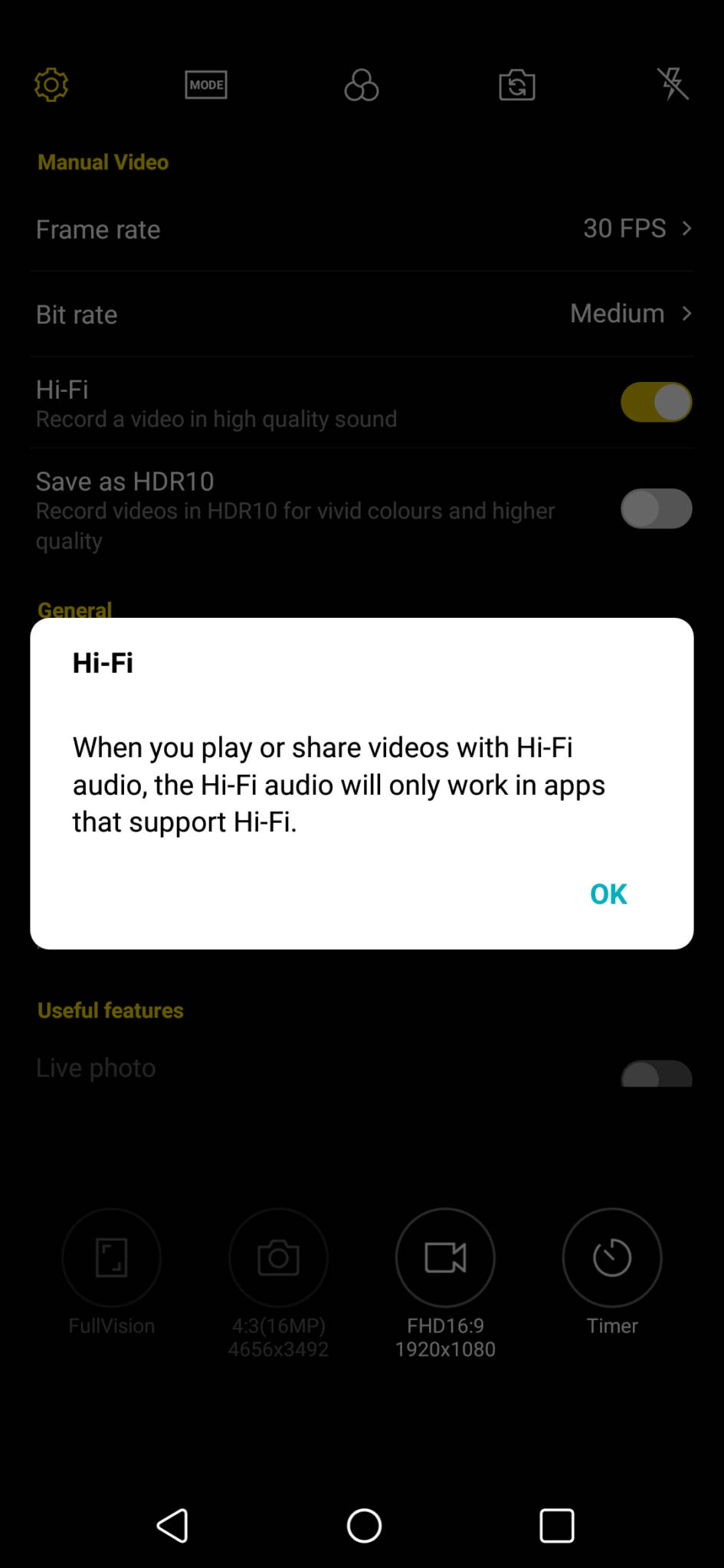724x1568 pixels.
Task: Go to the home screen
Action: click(x=364, y=1525)
